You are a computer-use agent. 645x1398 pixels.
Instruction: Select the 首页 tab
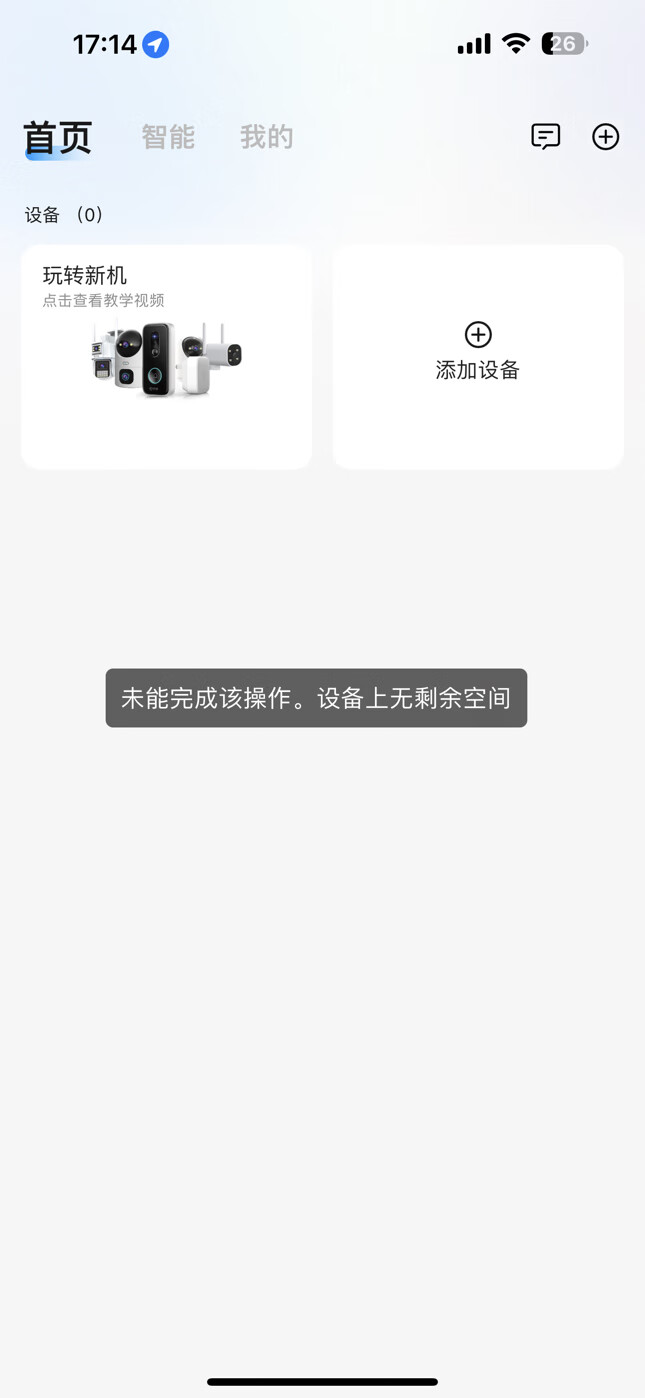pos(58,138)
